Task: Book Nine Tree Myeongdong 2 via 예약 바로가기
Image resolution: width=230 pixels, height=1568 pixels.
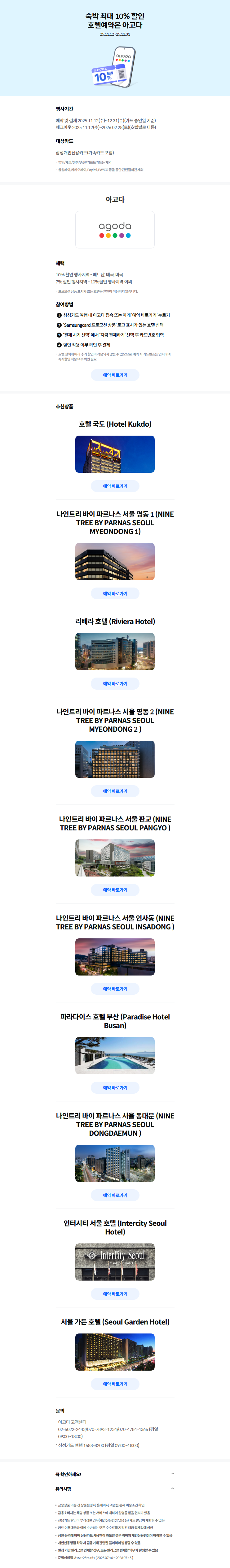Action: click(115, 791)
